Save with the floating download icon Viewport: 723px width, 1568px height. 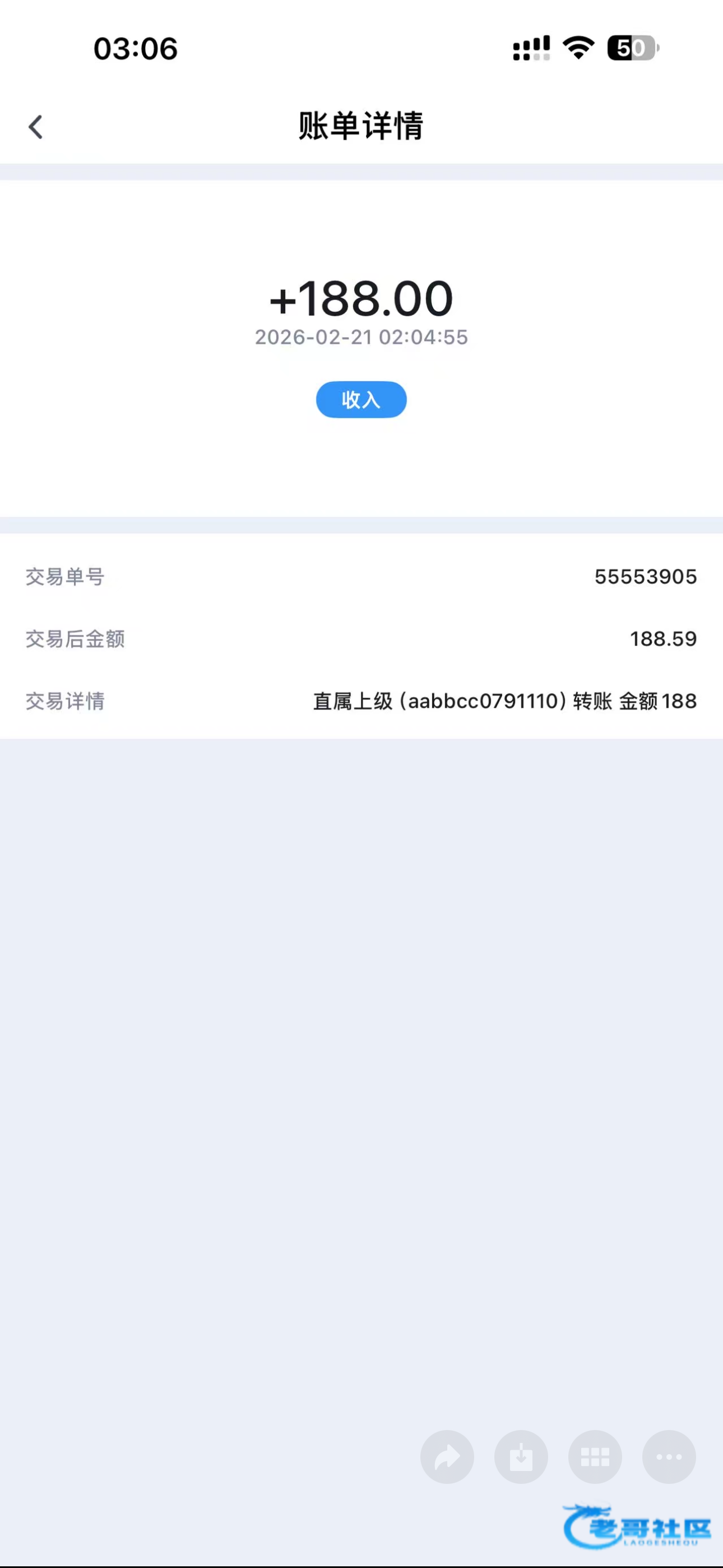pyautogui.click(x=521, y=1456)
